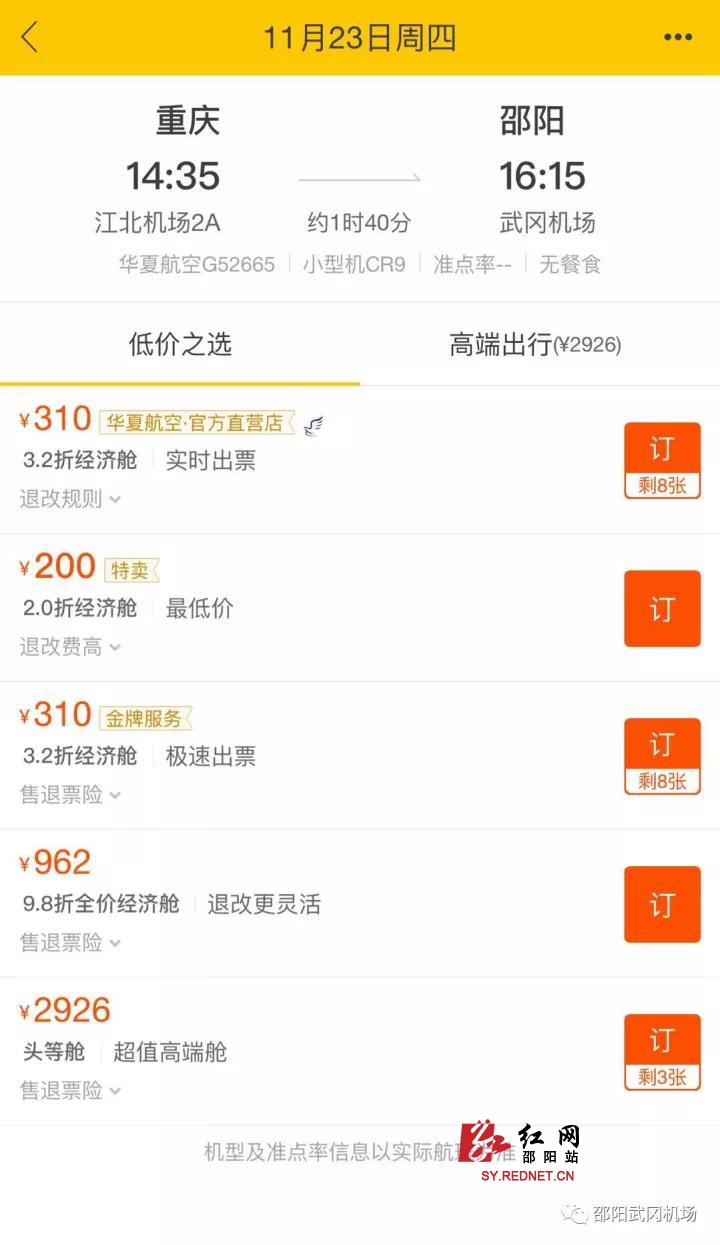Go back using the top-left arrow
720x1245 pixels.
[30, 38]
